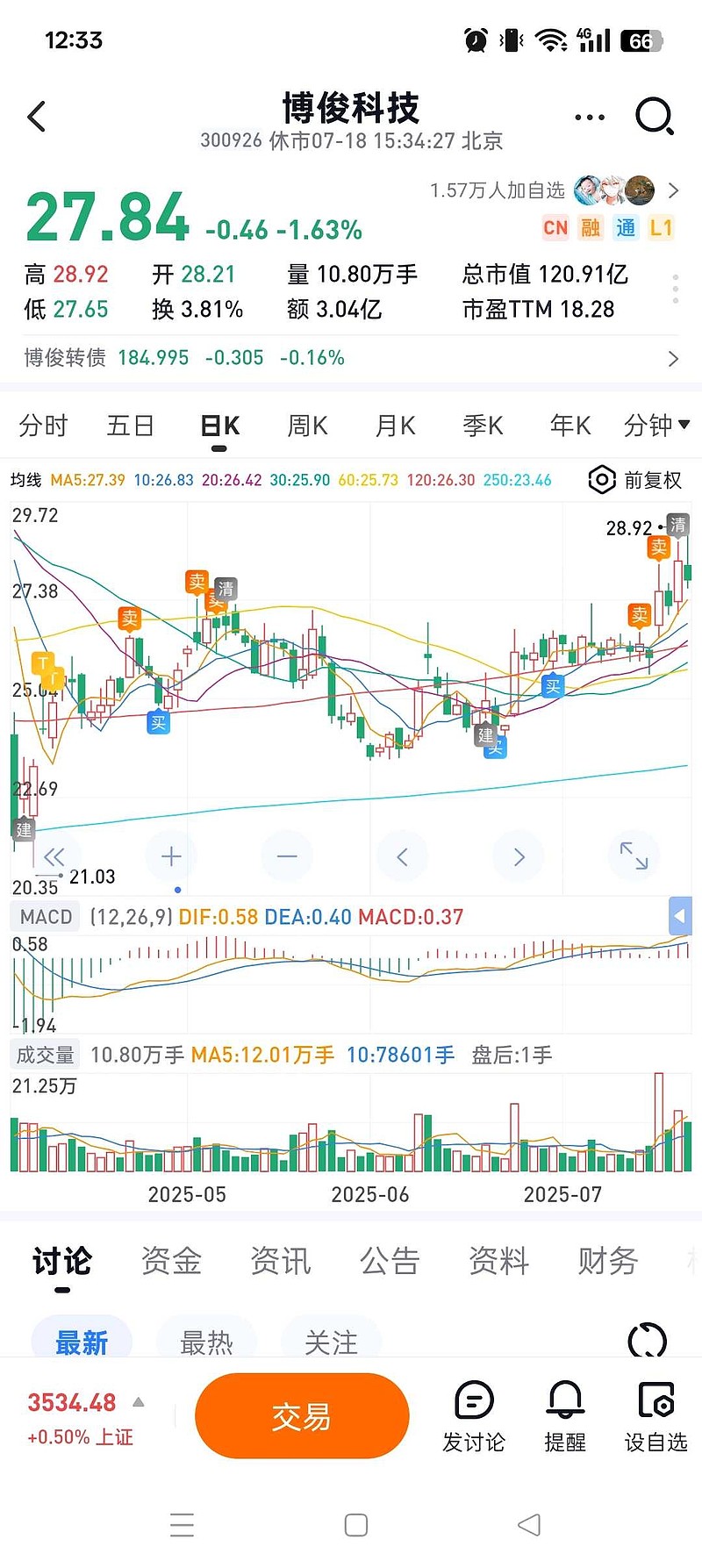
Task: Switch chart to 五日 view
Action: coord(131,426)
